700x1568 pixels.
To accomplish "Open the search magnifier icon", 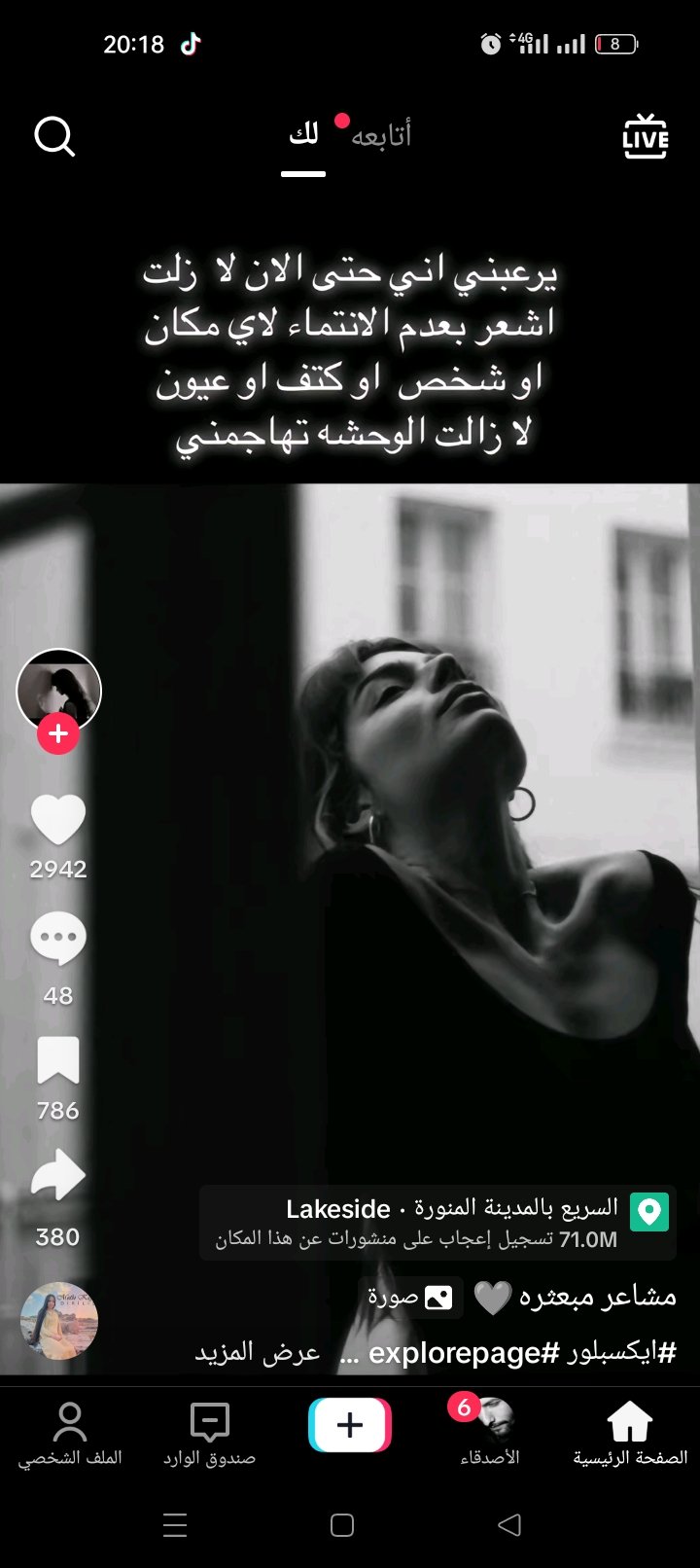I will tap(54, 137).
